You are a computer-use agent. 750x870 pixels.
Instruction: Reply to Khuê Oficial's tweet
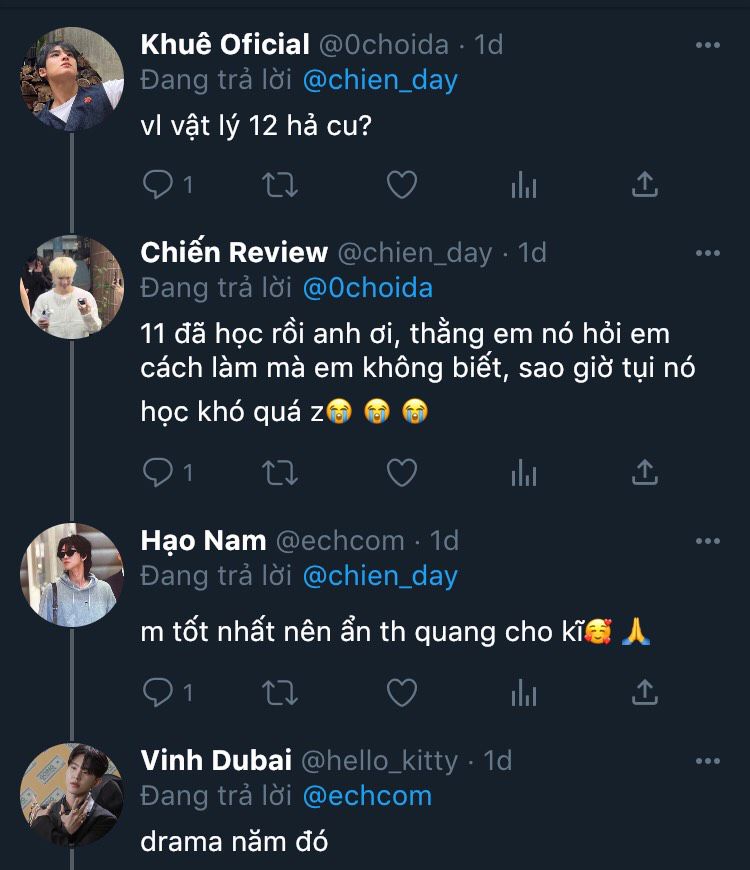(159, 184)
